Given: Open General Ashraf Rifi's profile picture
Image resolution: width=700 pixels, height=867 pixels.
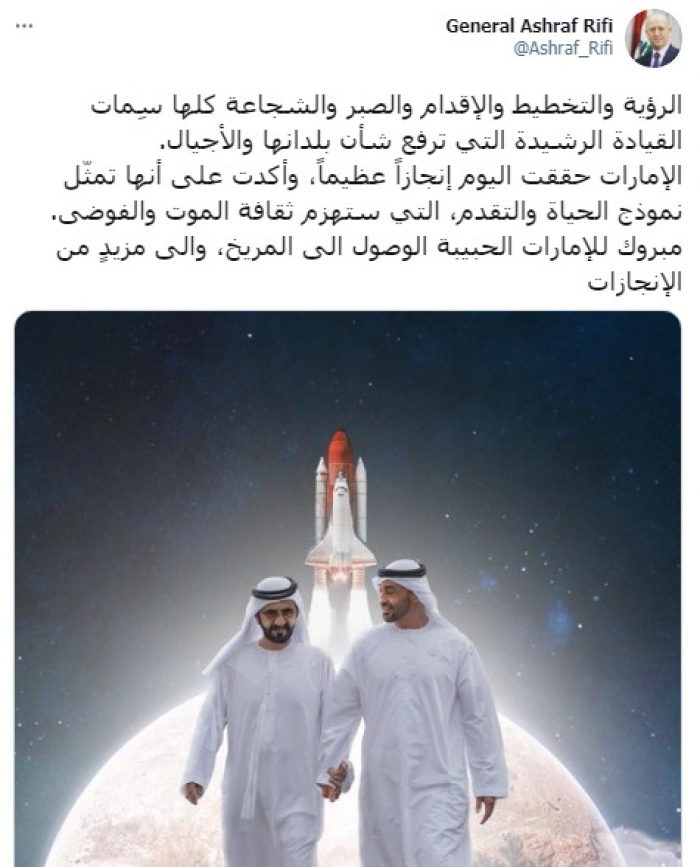Looking at the screenshot, I should (653, 39).
